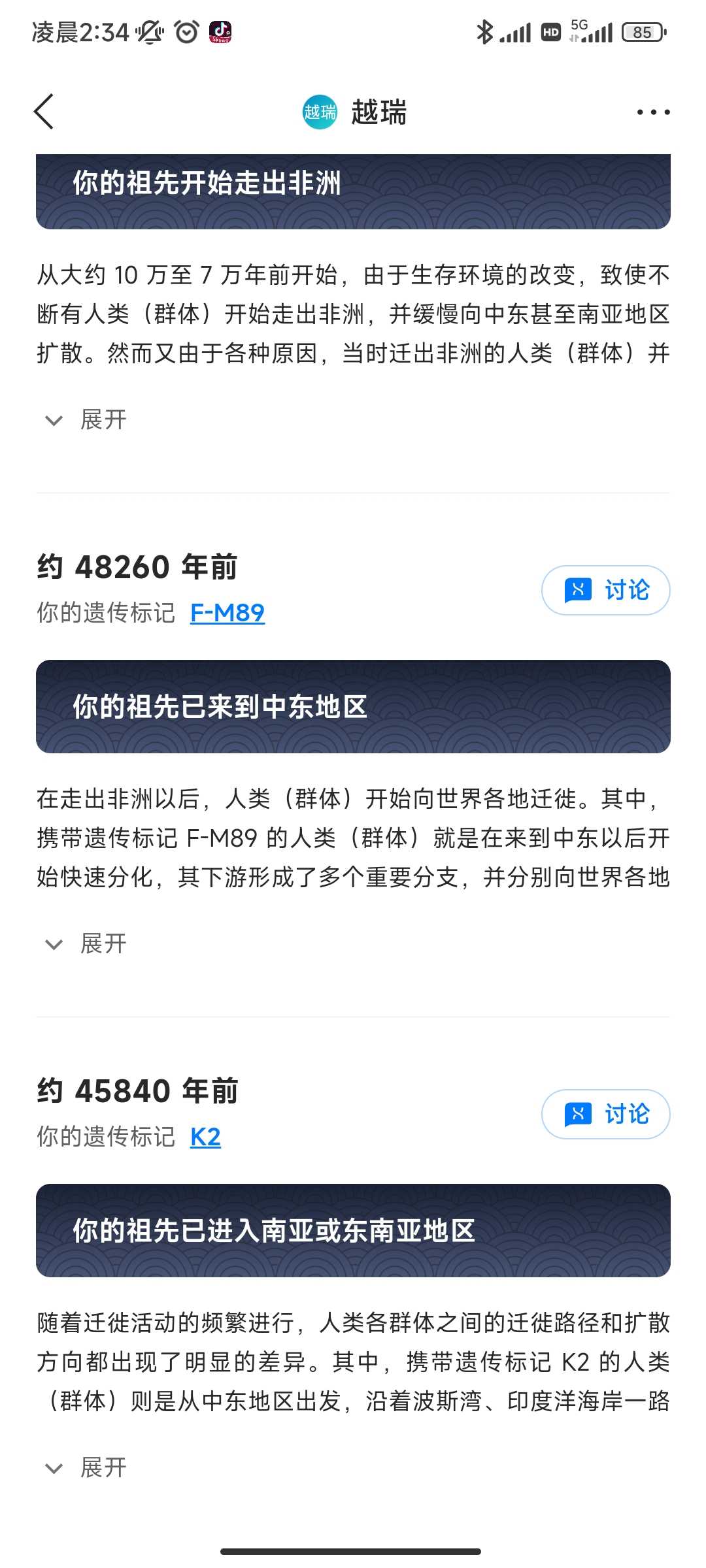Open the K2 genetic marker link
The width and height of the screenshot is (706, 1568).
[205, 1137]
